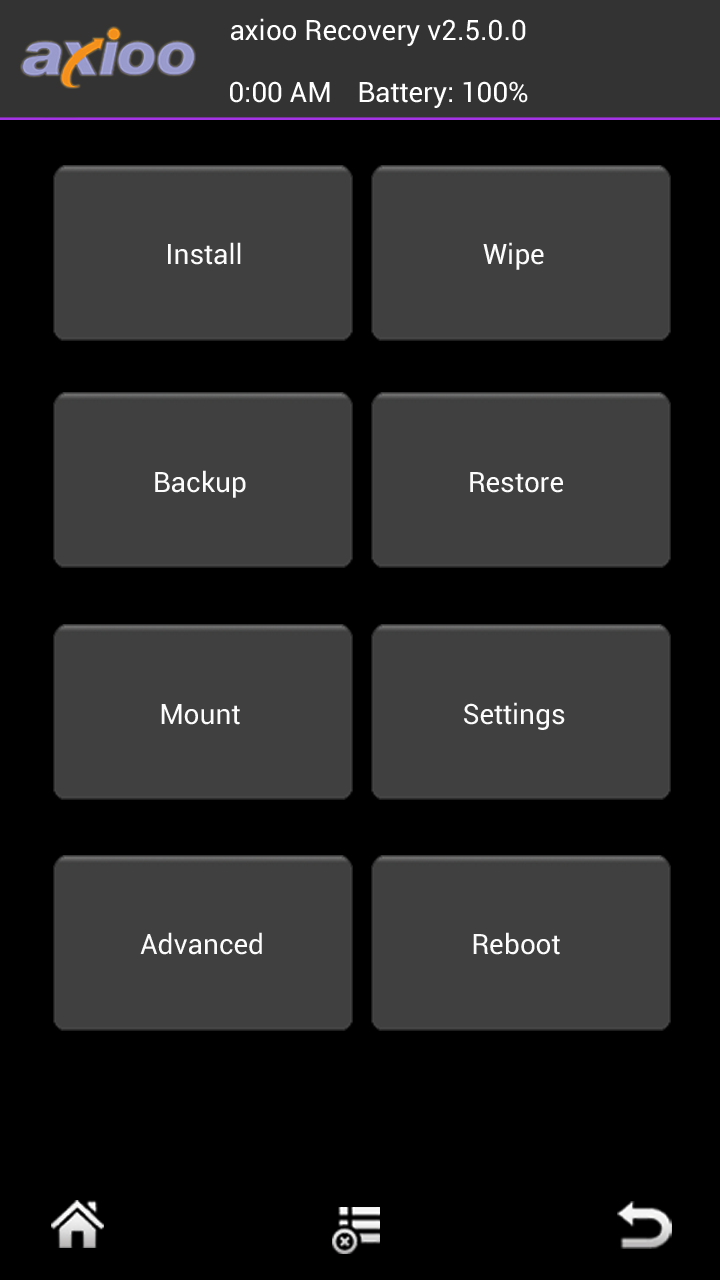Open the log console icon

[357, 1229]
